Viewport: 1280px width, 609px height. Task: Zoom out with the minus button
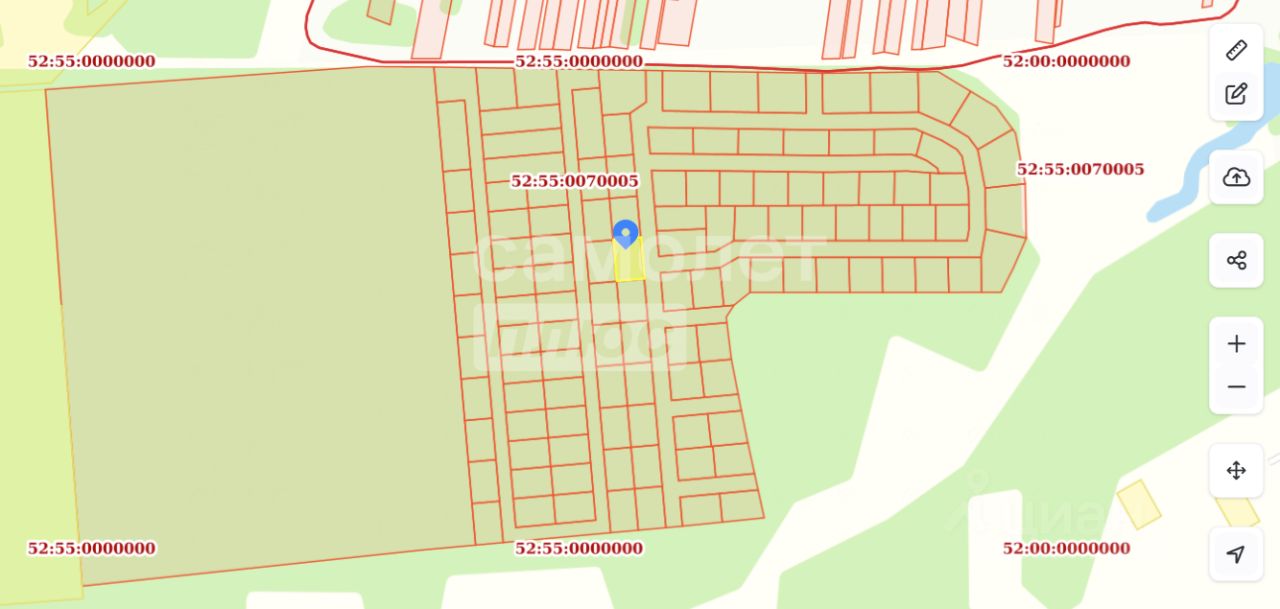1236,387
